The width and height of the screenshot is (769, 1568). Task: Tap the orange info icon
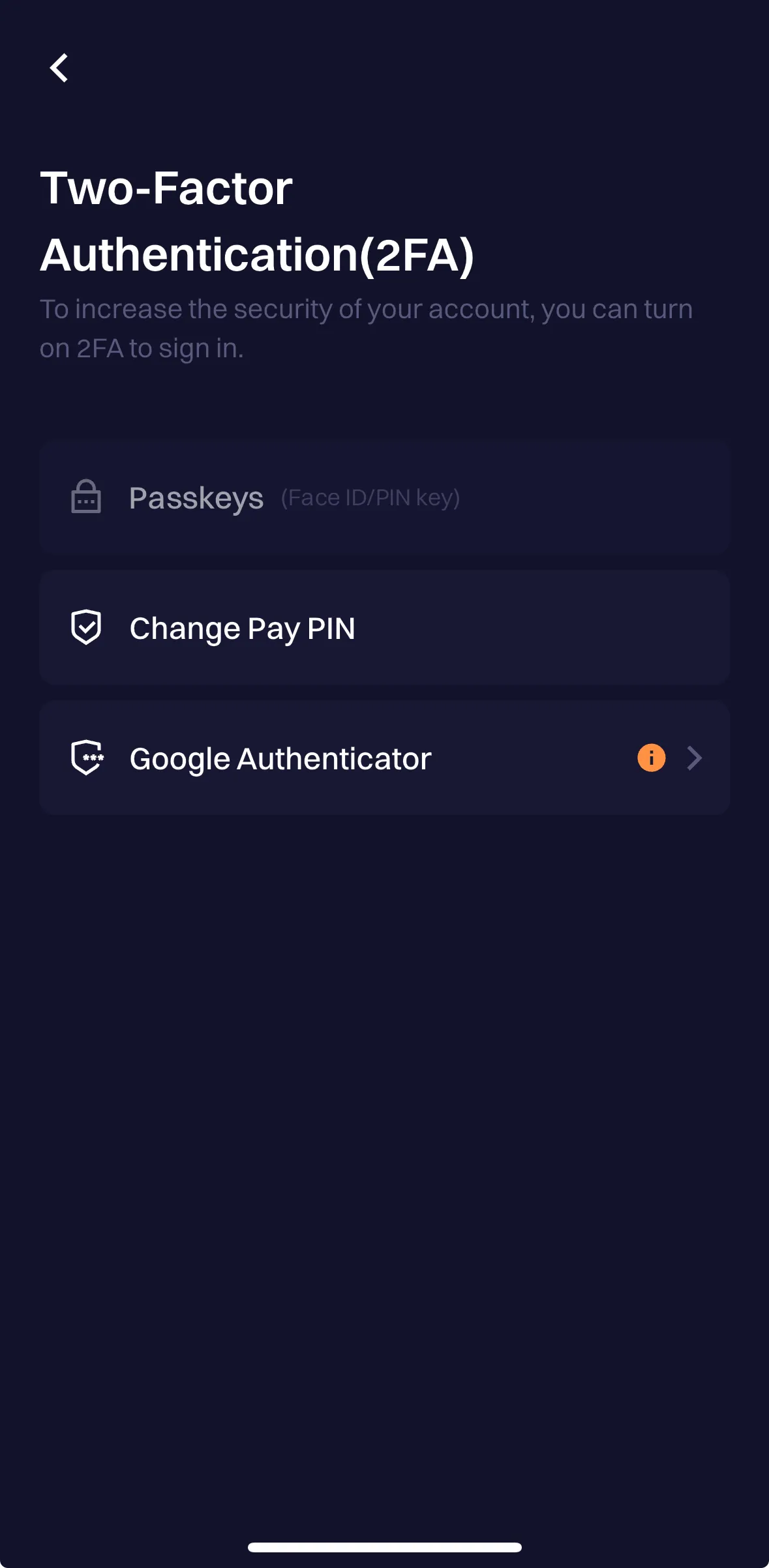click(651, 758)
